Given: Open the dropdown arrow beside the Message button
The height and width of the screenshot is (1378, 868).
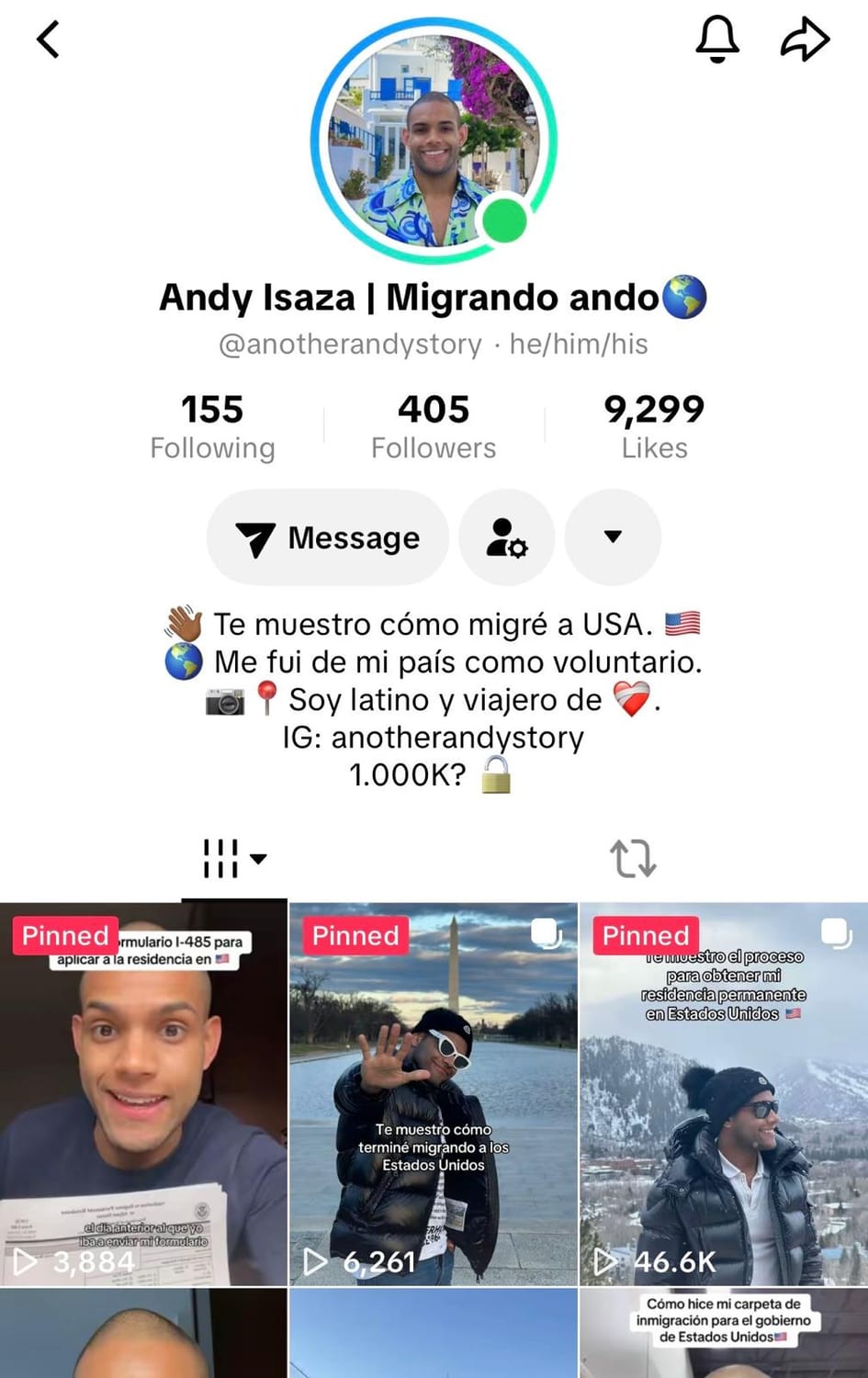Looking at the screenshot, I should (x=613, y=538).
